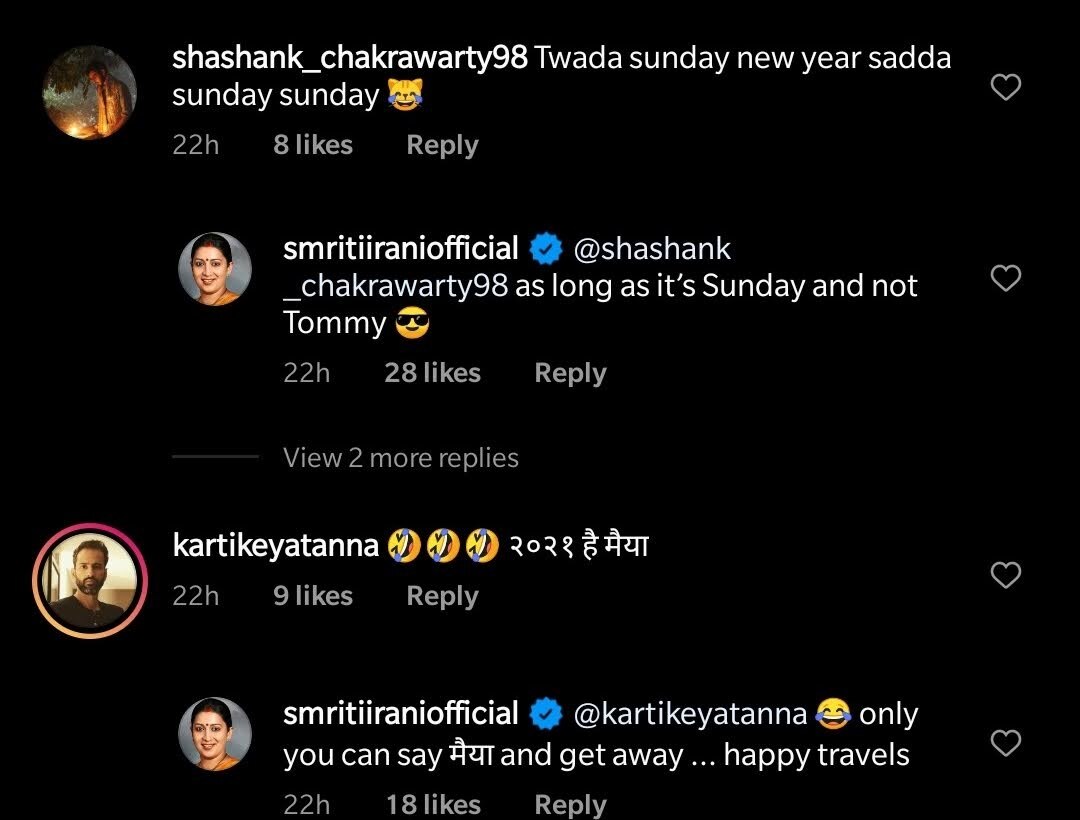The height and width of the screenshot is (820, 1080).
Task: Open smritiiraniofficial's username on the Tommy reply
Action: (401, 248)
